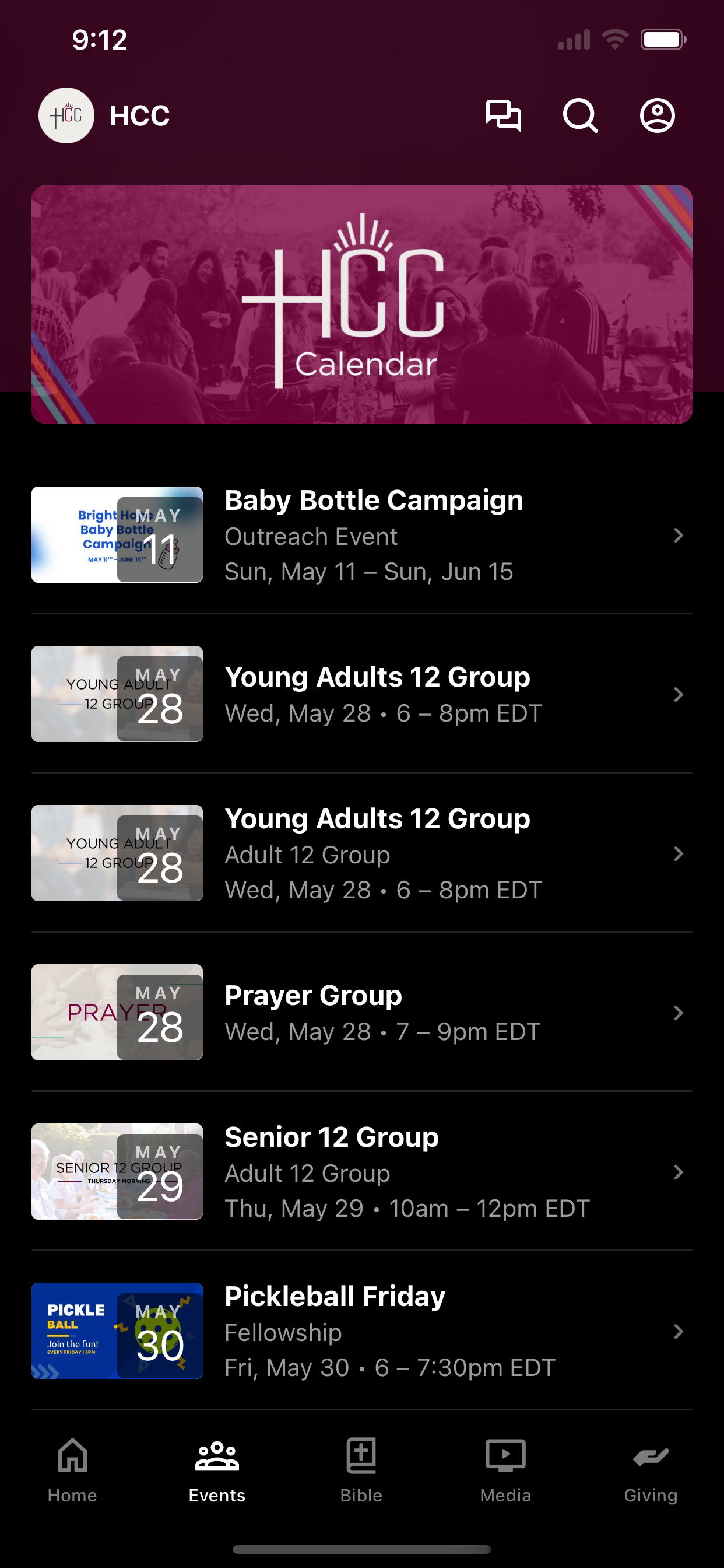This screenshot has width=724, height=1568.
Task: Switch to the Giving tab
Action: [x=651, y=1471]
